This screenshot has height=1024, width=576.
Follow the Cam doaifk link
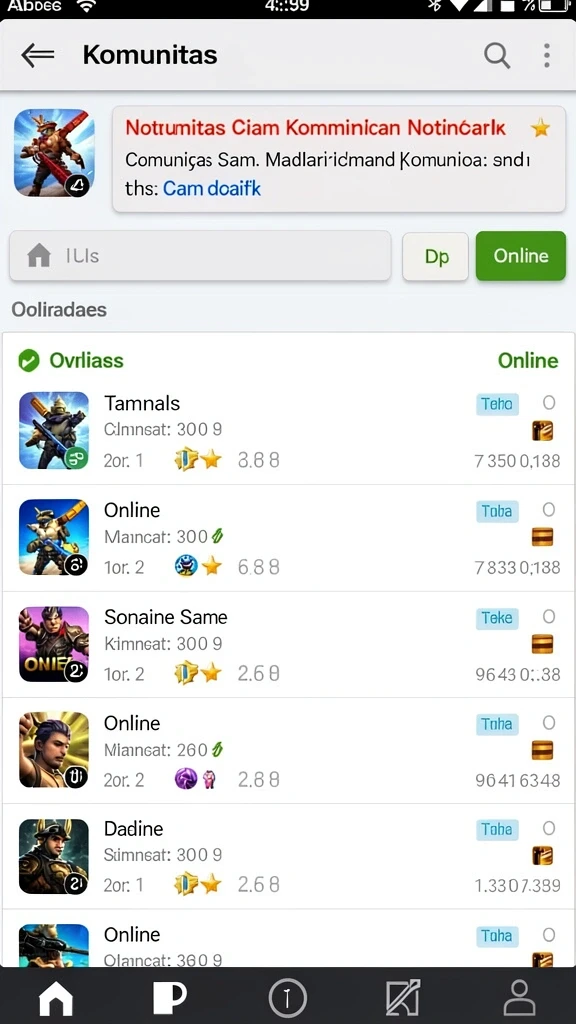(212, 189)
